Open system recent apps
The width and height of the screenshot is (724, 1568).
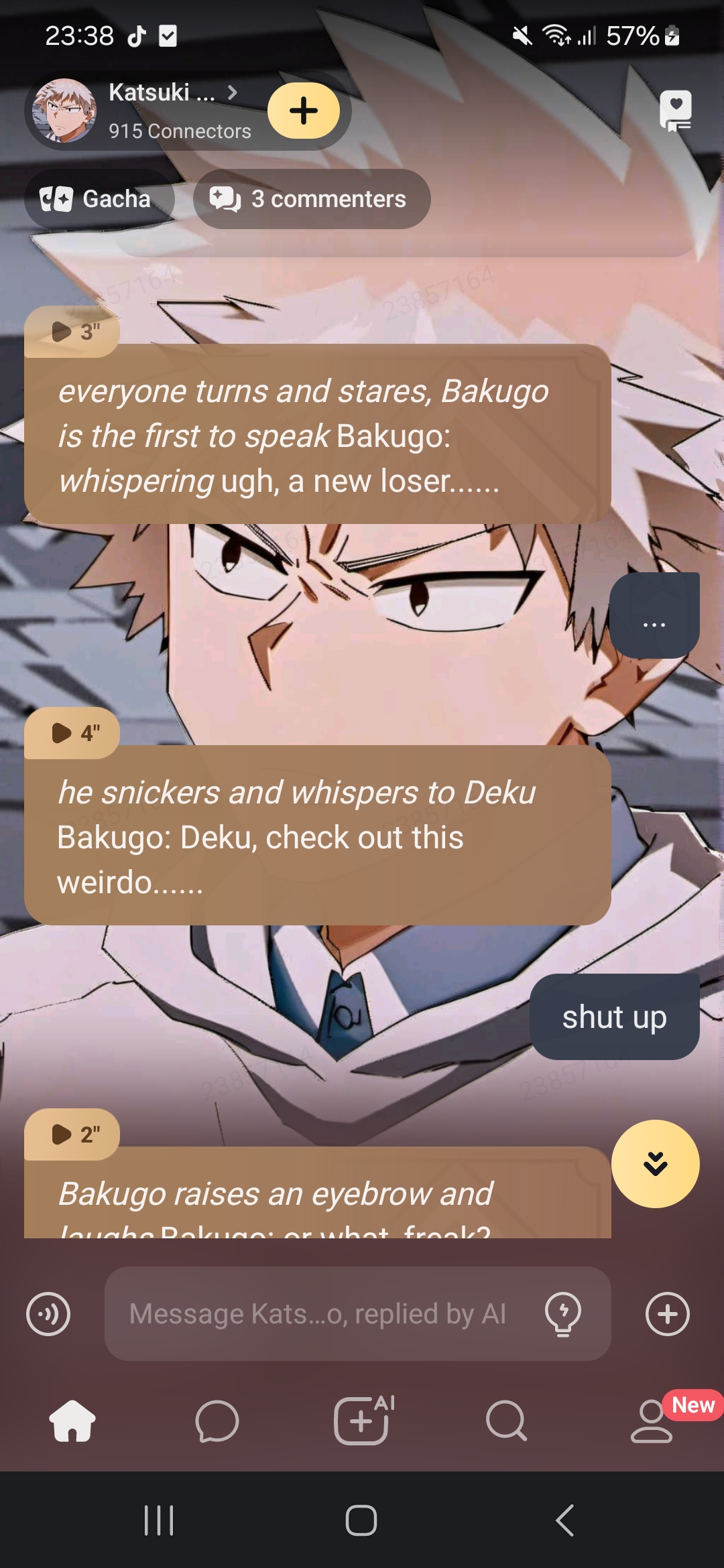point(159,1520)
